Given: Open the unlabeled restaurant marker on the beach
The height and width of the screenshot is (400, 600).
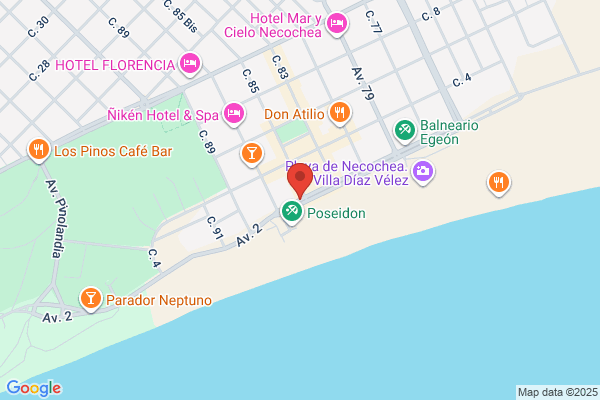Looking at the screenshot, I should coord(498,183).
